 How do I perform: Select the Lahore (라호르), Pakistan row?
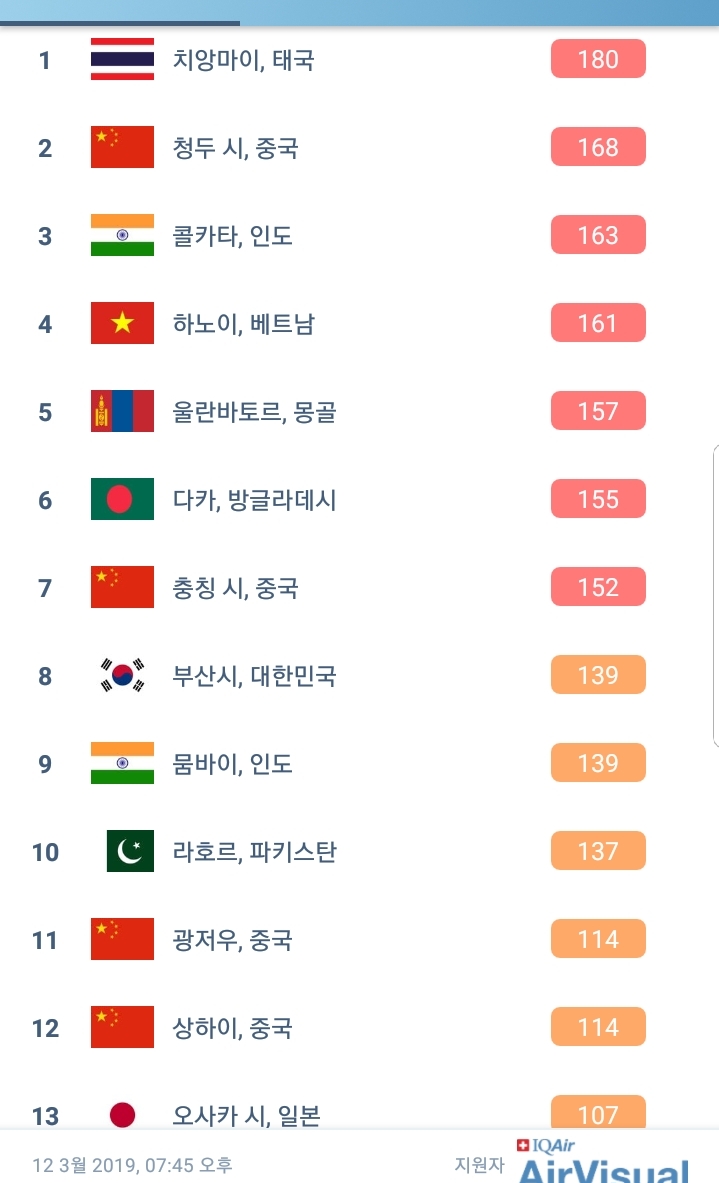[254, 852]
